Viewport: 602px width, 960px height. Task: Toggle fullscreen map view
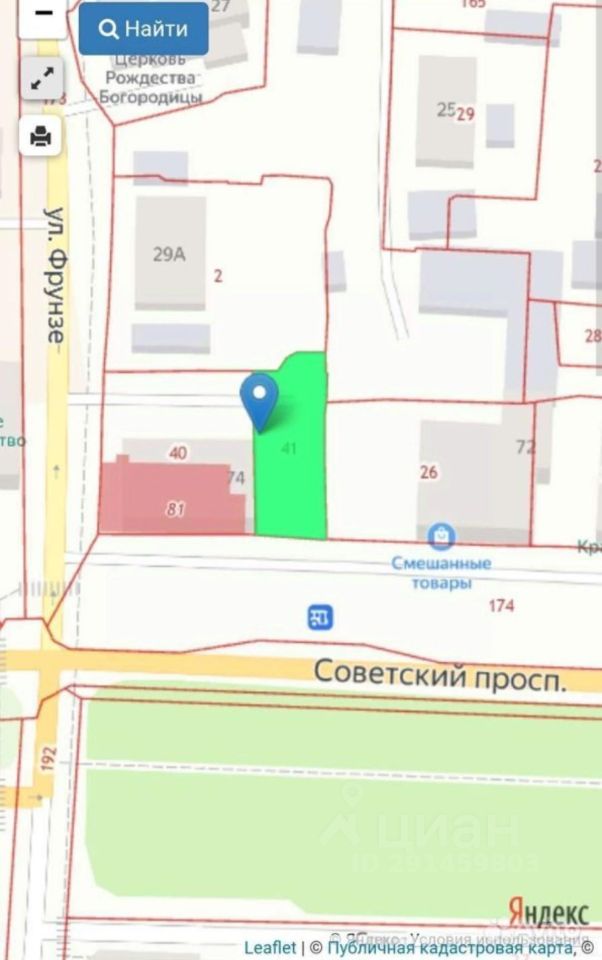pyautogui.click(x=42, y=79)
